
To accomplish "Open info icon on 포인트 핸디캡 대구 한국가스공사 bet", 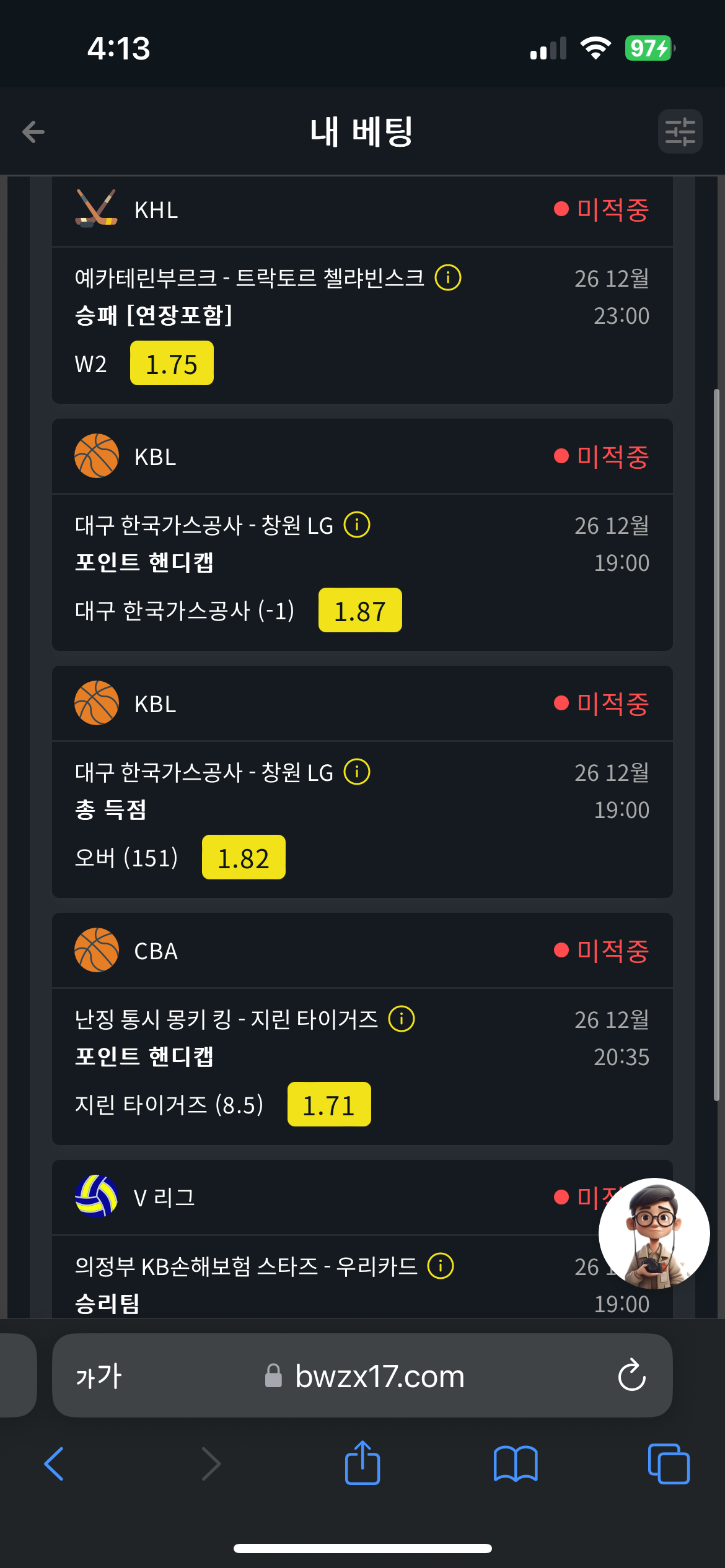I will 357,525.
